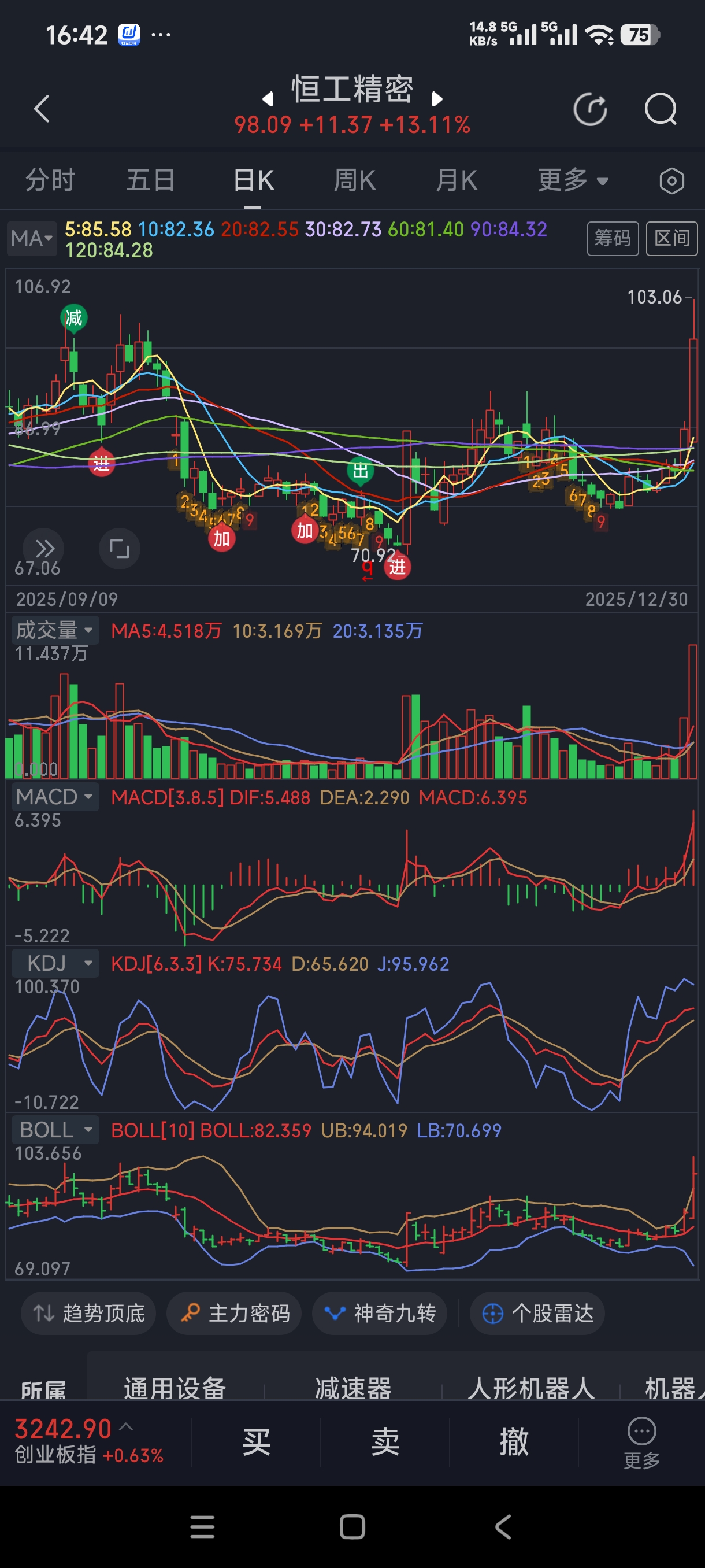Screen dimensions: 705x1568
Task: Enable the 神奇九转 chip
Action: (380, 1313)
